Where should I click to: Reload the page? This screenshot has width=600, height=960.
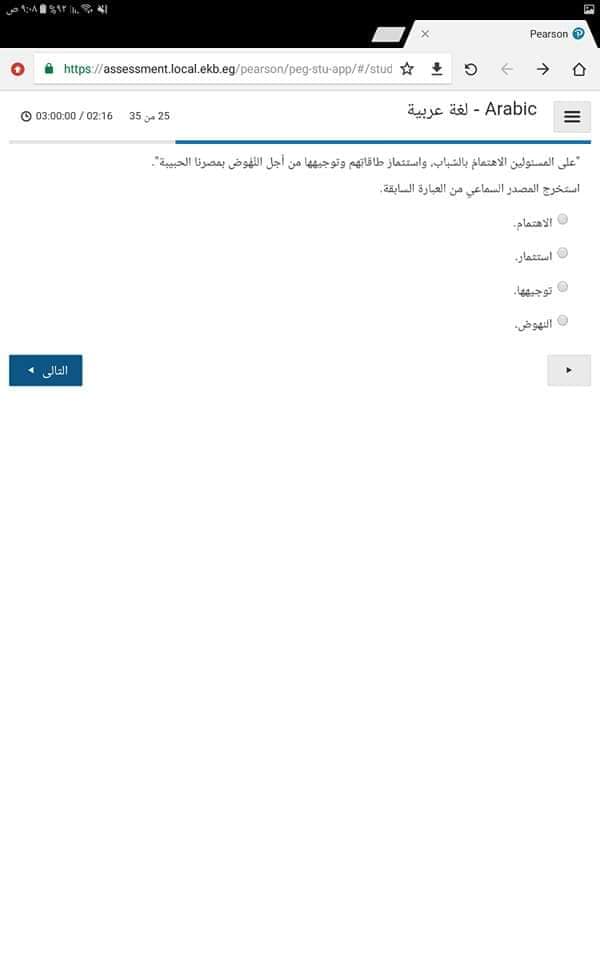(x=470, y=69)
